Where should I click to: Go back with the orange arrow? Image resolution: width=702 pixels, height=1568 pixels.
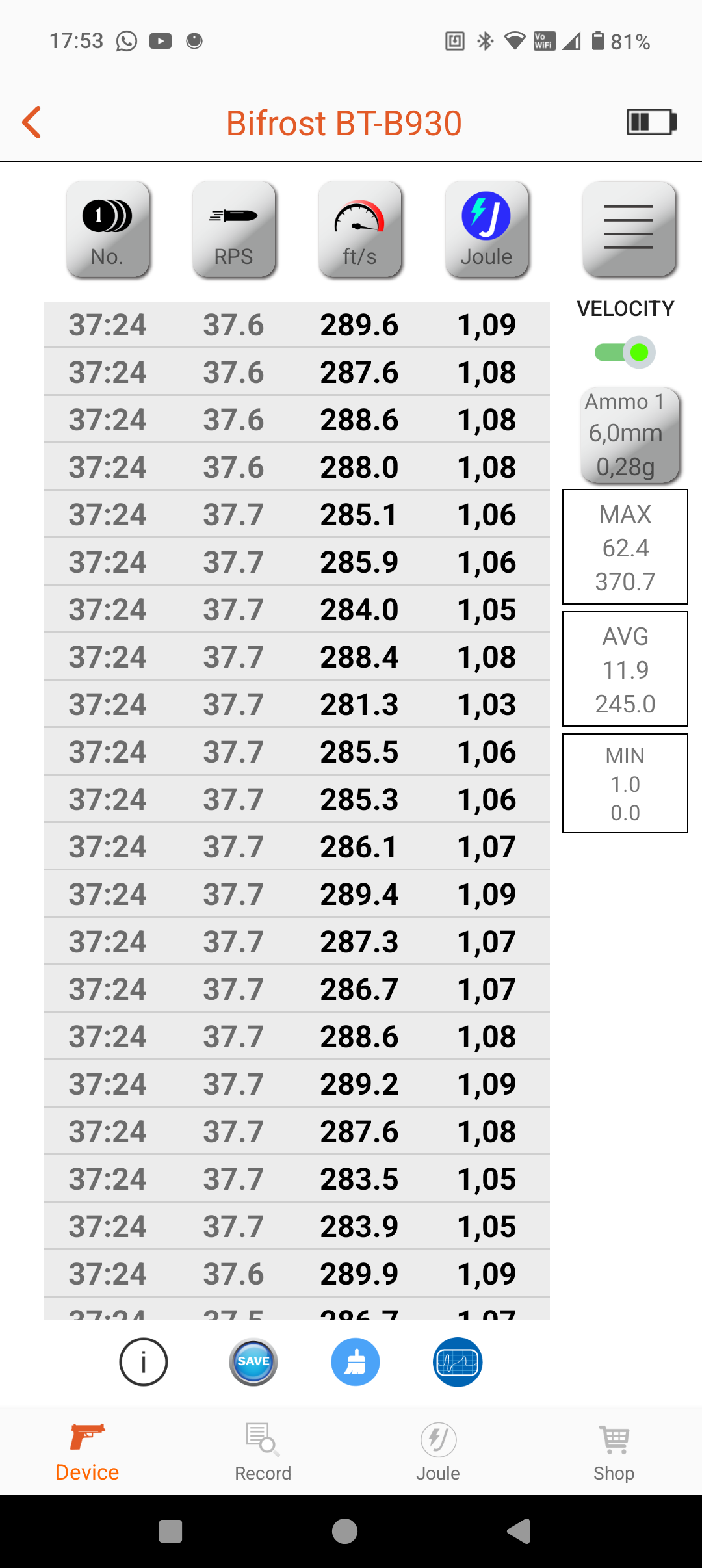[31, 122]
